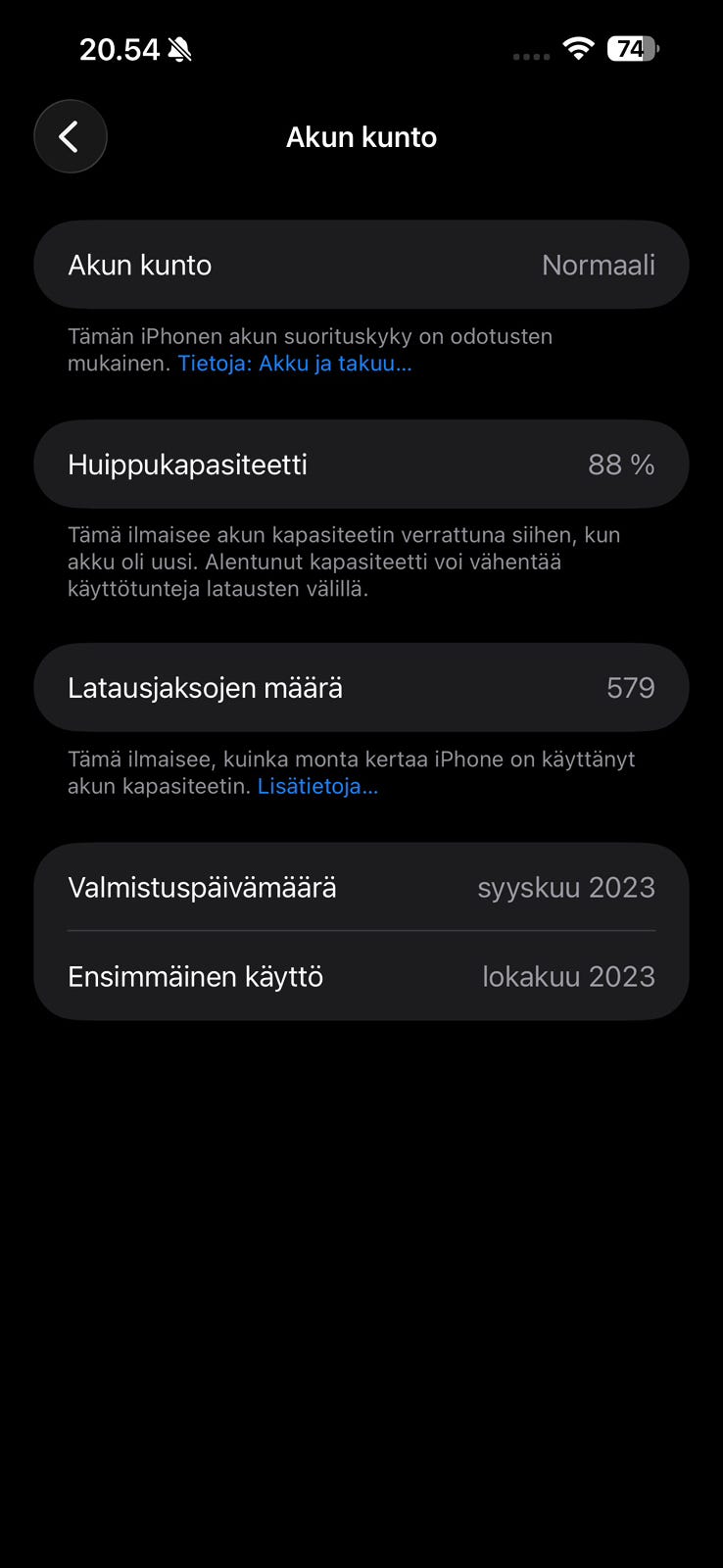Tap the 88 % capacity value
This screenshot has width=723, height=1568.
coord(619,464)
